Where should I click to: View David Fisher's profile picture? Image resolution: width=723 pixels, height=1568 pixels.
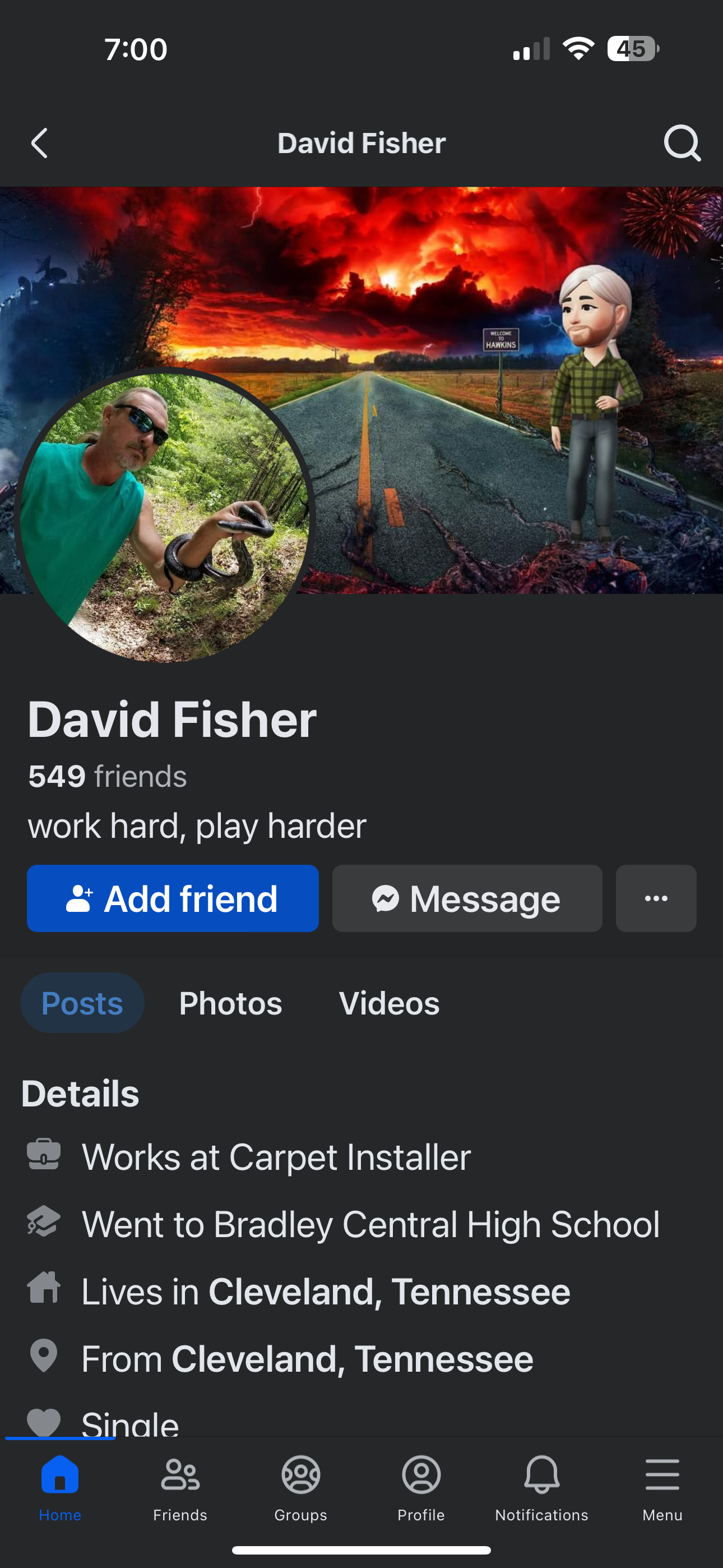coord(164,518)
